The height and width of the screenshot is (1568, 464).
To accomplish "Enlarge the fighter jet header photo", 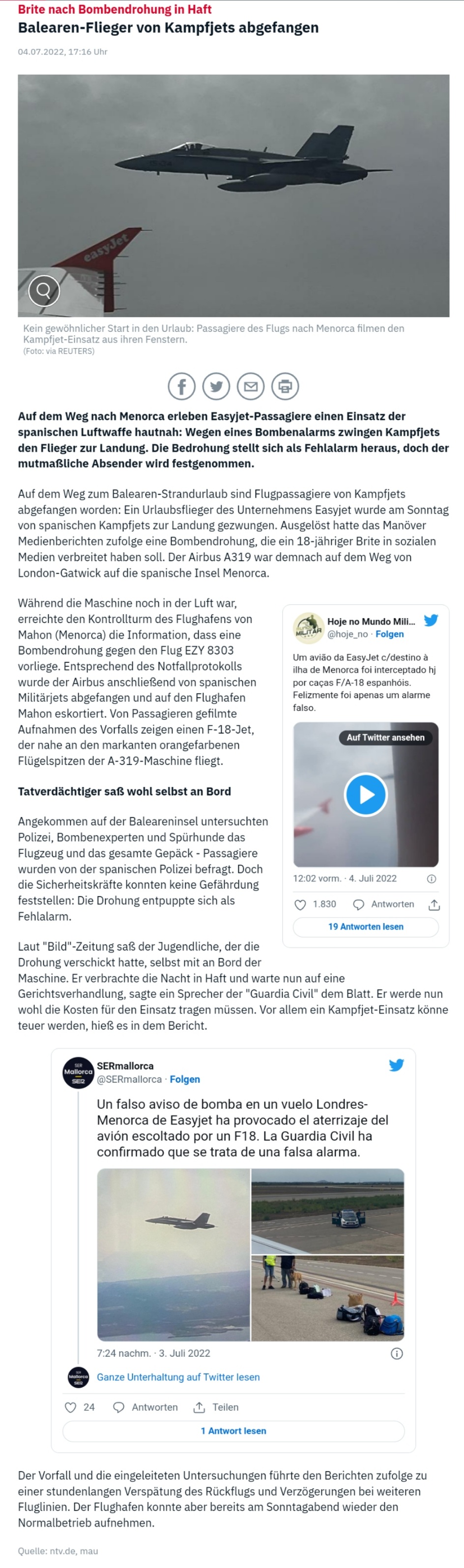I will click(44, 290).
